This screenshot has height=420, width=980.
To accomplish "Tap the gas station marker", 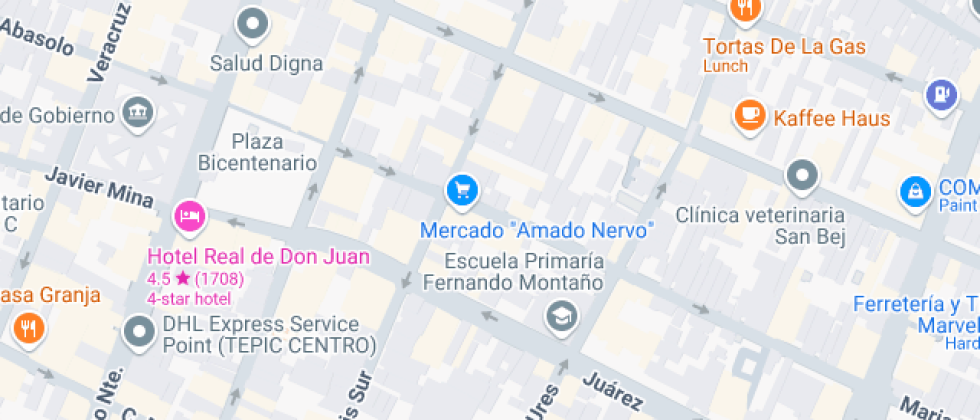I will pyautogui.click(x=941, y=94).
